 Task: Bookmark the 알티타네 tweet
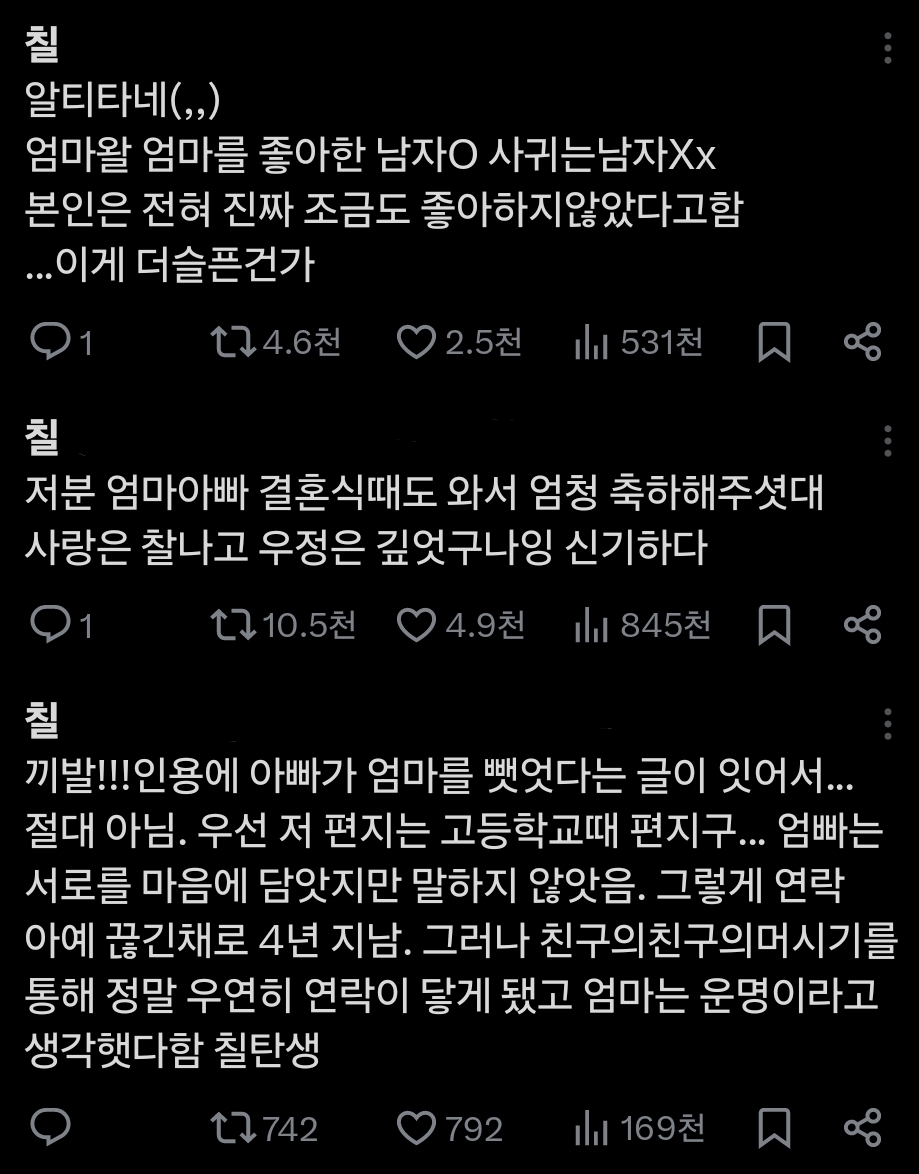(x=774, y=343)
